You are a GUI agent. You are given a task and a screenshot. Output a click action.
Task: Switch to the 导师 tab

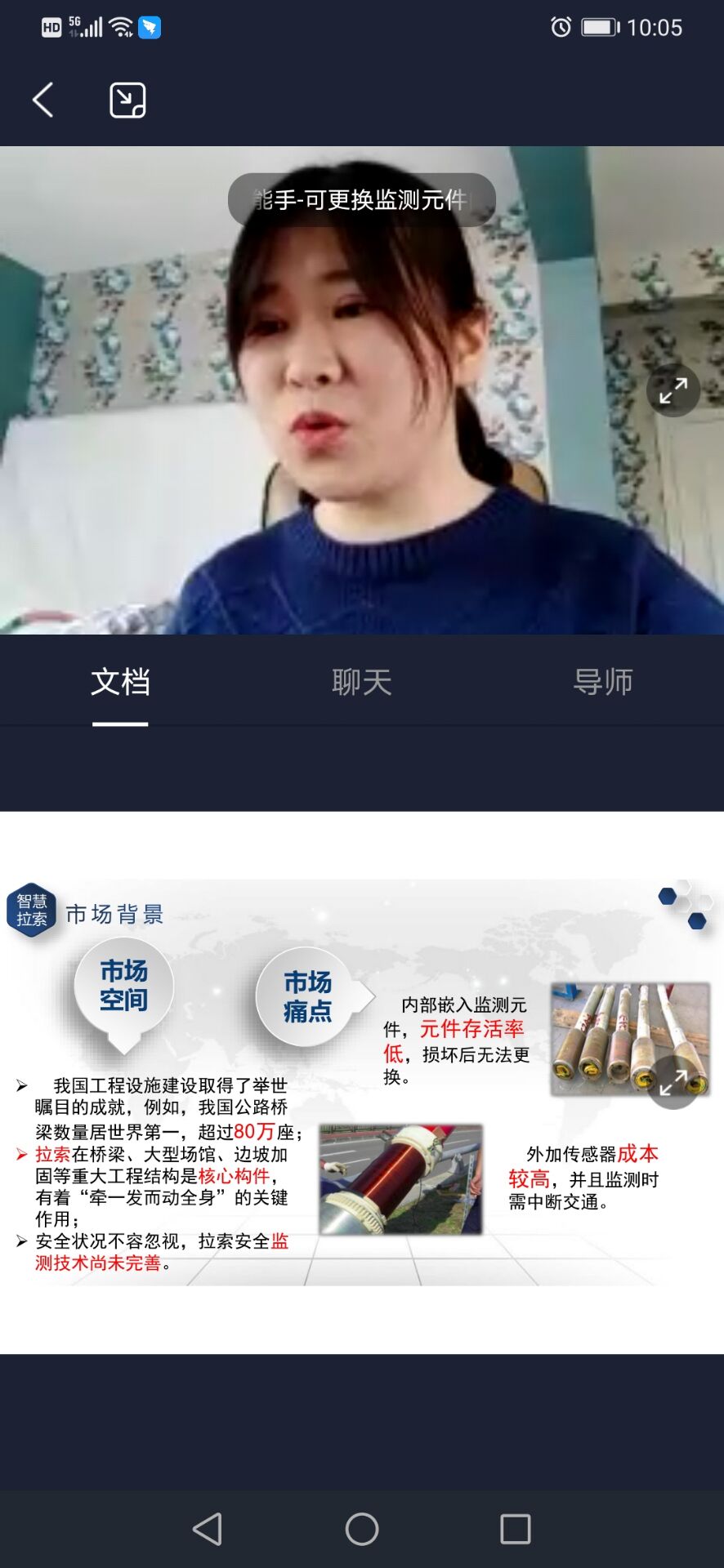point(603,682)
